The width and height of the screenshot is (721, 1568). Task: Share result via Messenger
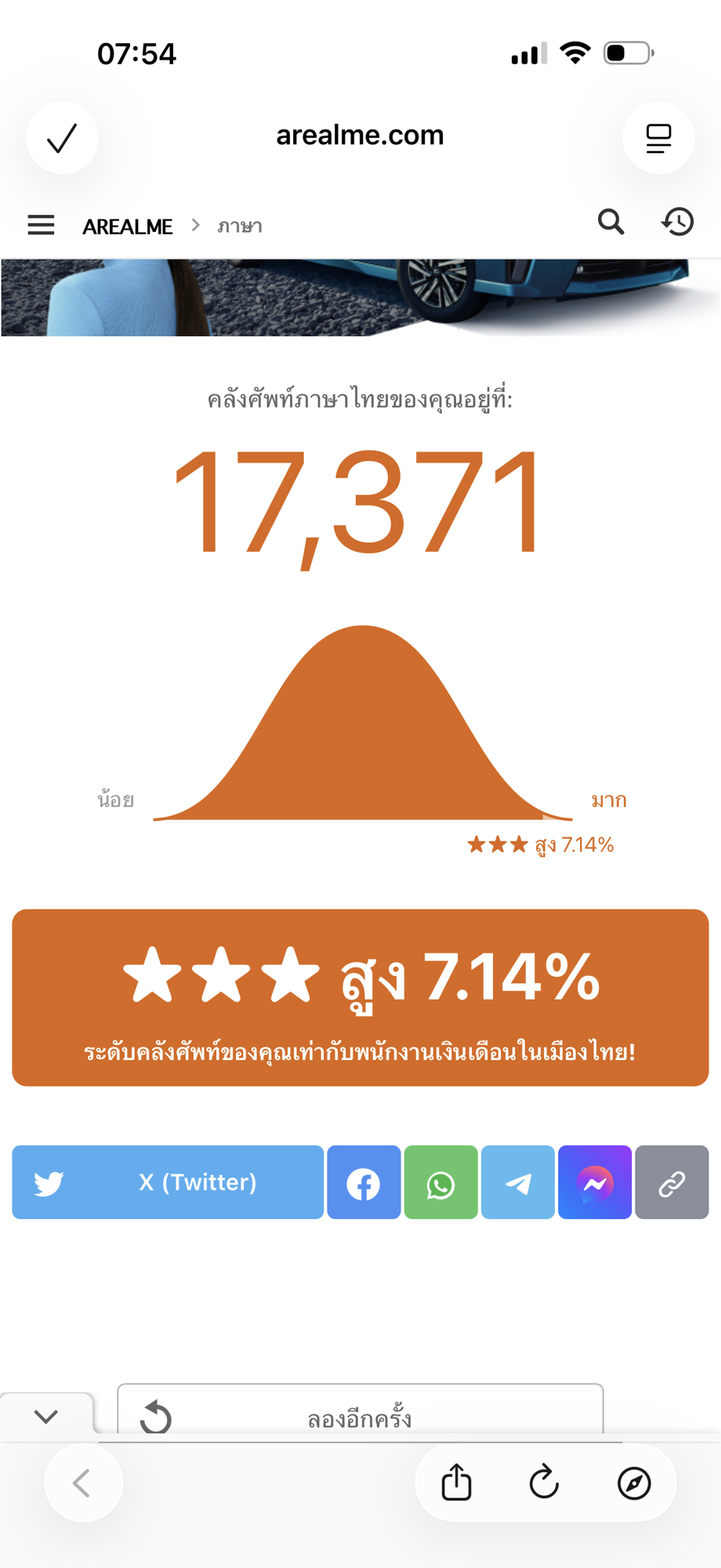pyautogui.click(x=595, y=1182)
